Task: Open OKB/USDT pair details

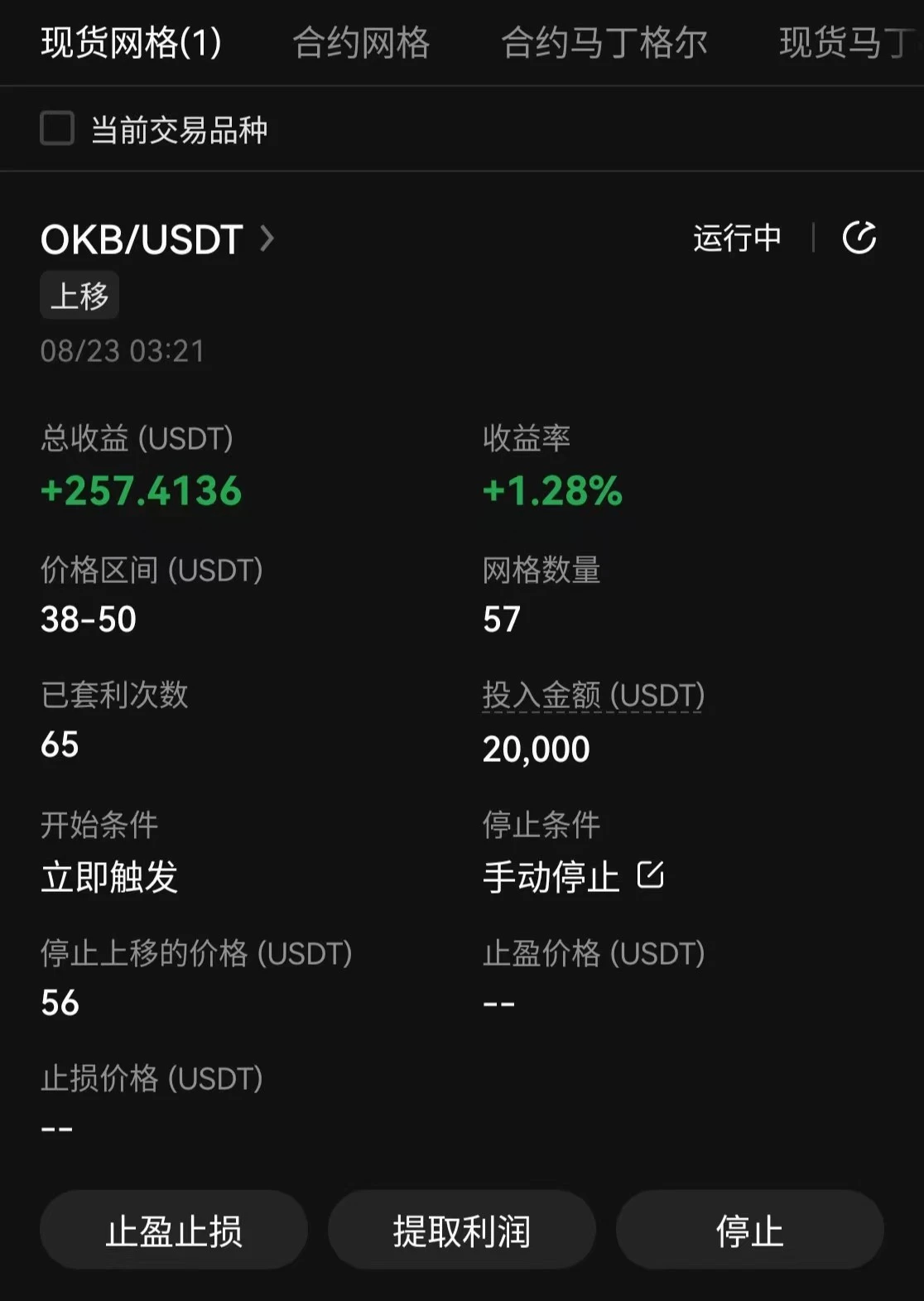Action: (x=157, y=239)
